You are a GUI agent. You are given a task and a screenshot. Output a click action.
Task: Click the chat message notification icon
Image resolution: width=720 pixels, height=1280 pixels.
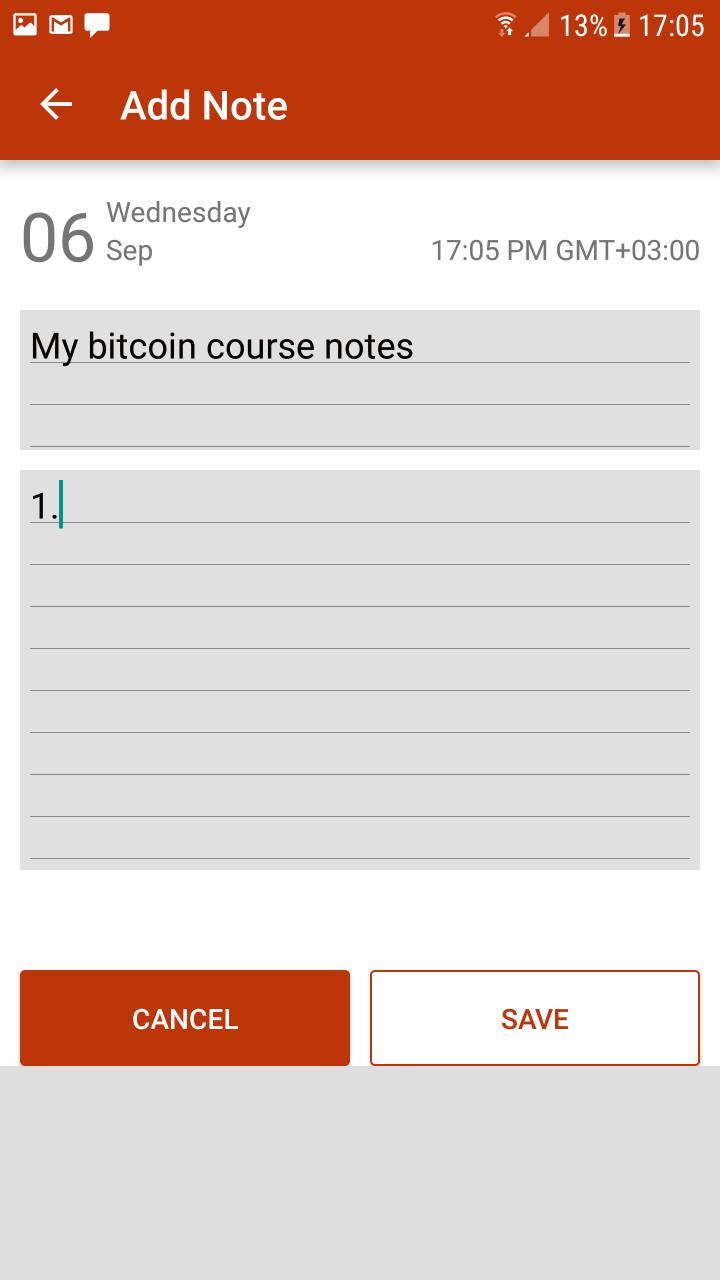97,22
